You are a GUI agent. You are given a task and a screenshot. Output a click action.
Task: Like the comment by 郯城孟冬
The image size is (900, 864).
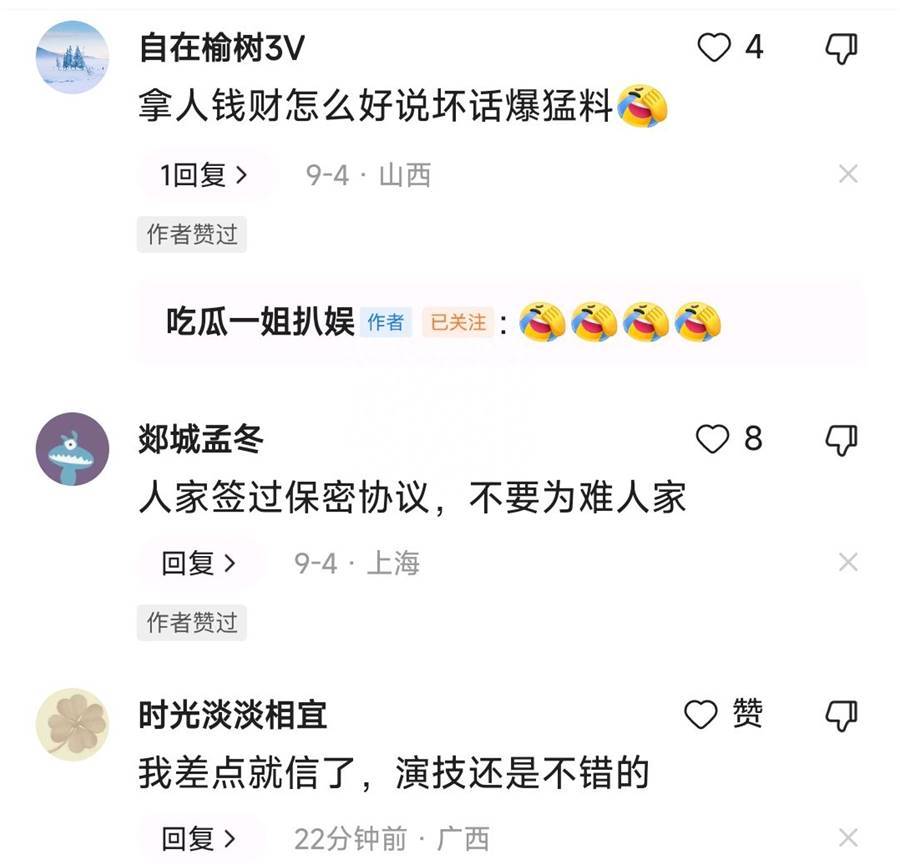click(713, 438)
